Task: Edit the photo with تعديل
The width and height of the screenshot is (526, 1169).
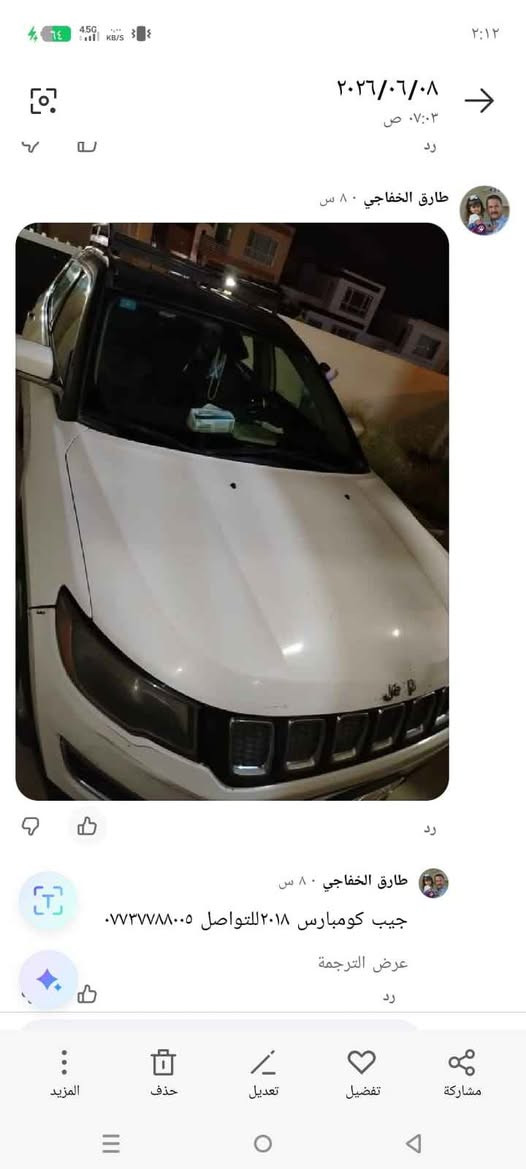Action: pos(263,1074)
